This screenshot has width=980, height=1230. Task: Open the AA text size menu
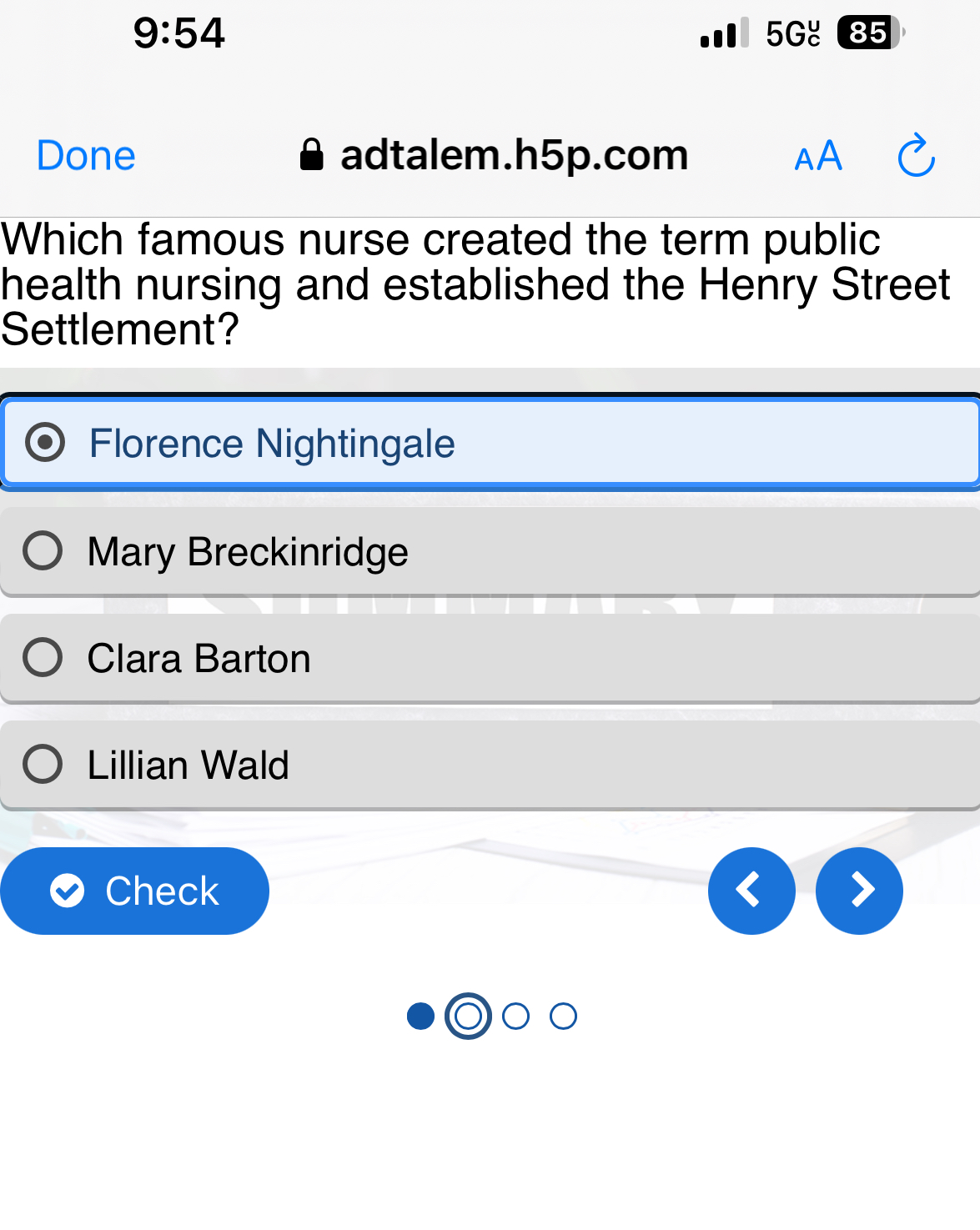coord(817,156)
